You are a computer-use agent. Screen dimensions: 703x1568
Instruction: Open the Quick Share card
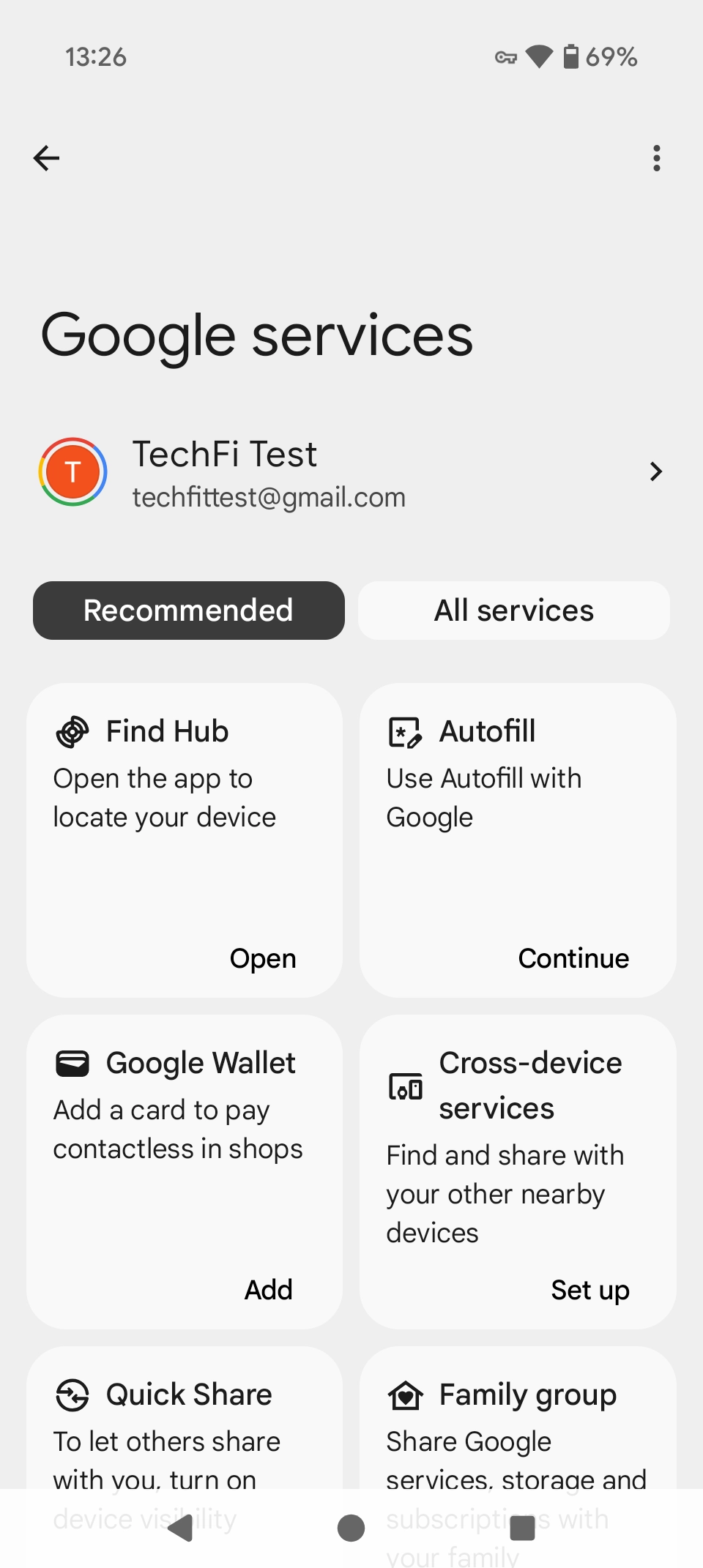(185, 1419)
